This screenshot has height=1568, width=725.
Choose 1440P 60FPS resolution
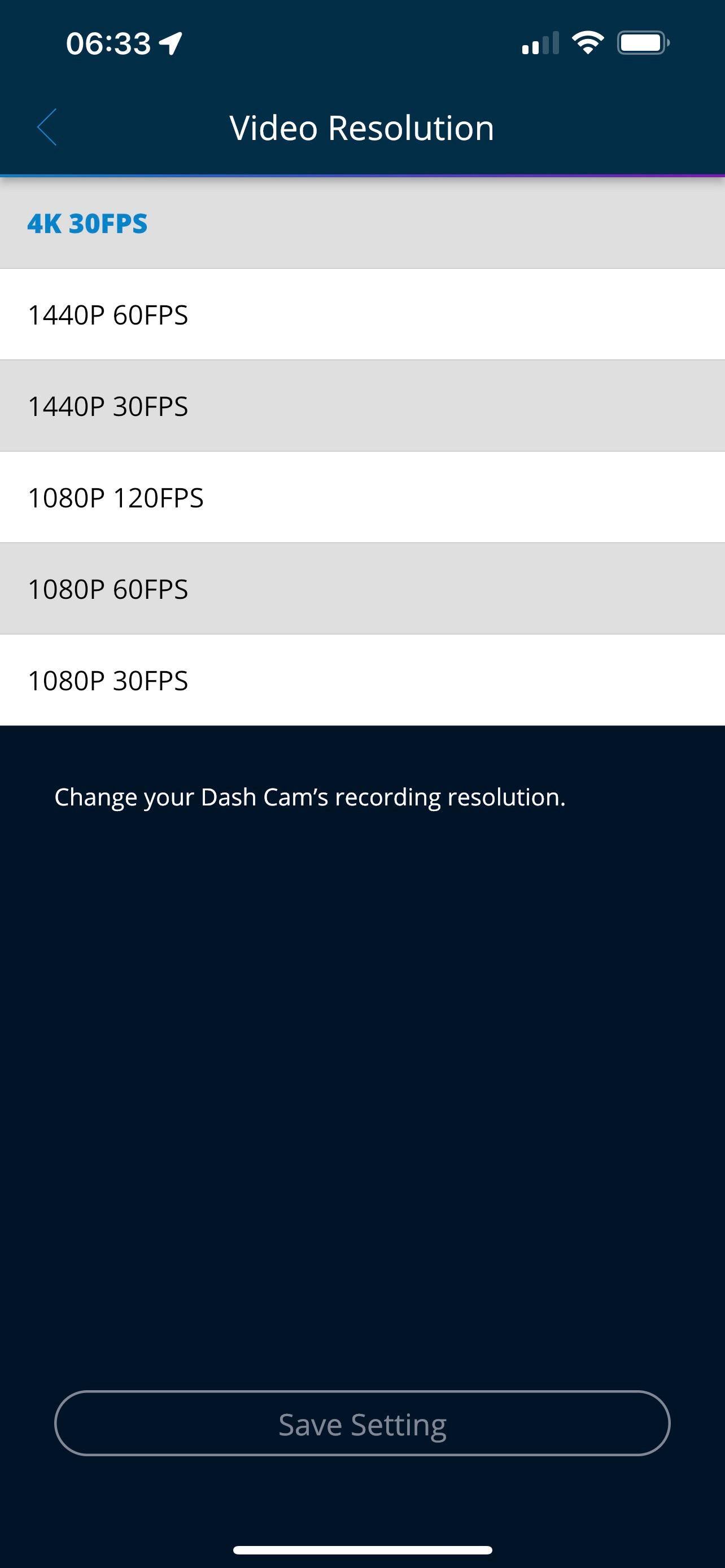(362, 315)
